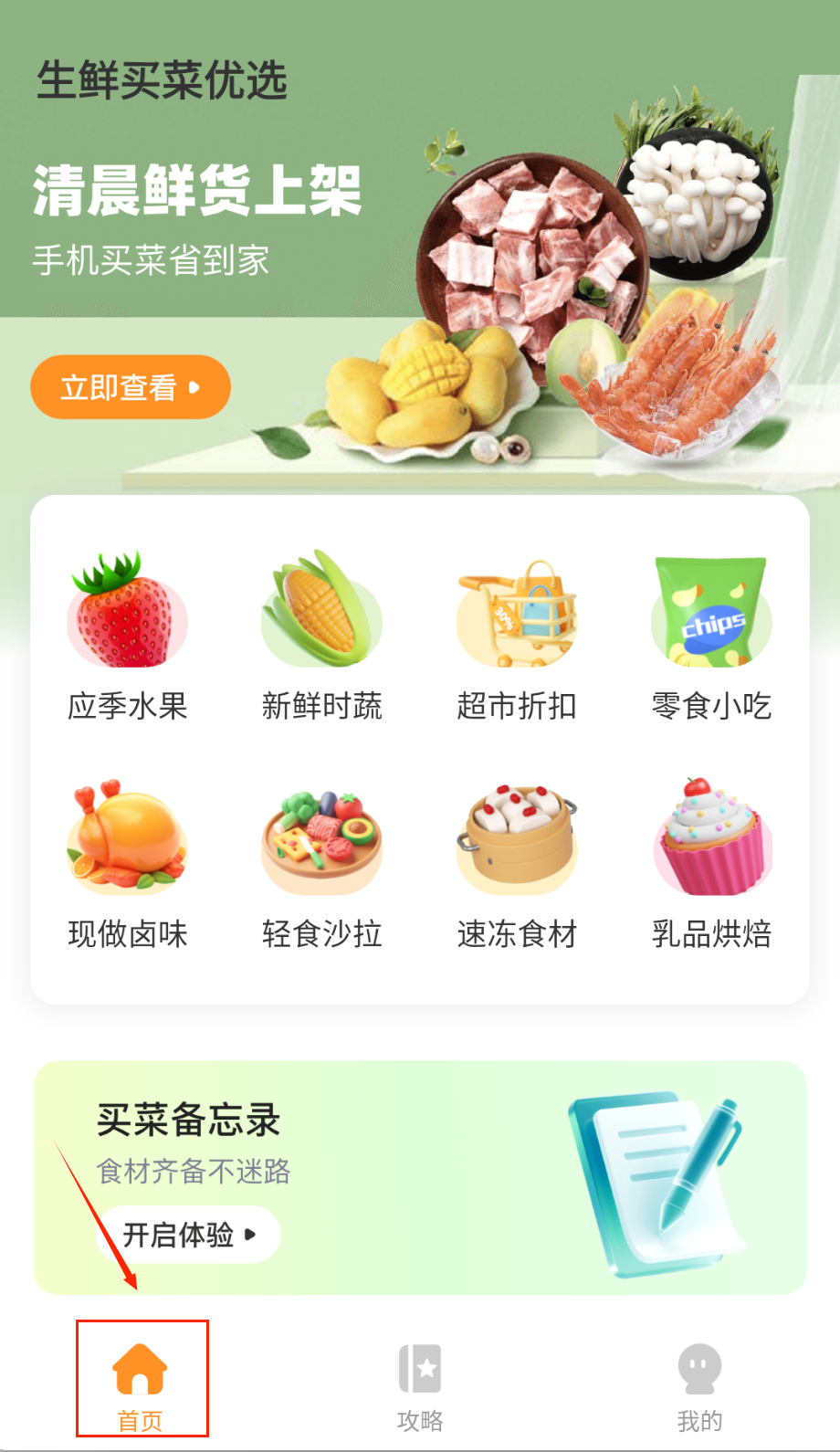This screenshot has width=840, height=1452.
Task: Browse 速冻食材 frozen foods
Action: point(516,863)
